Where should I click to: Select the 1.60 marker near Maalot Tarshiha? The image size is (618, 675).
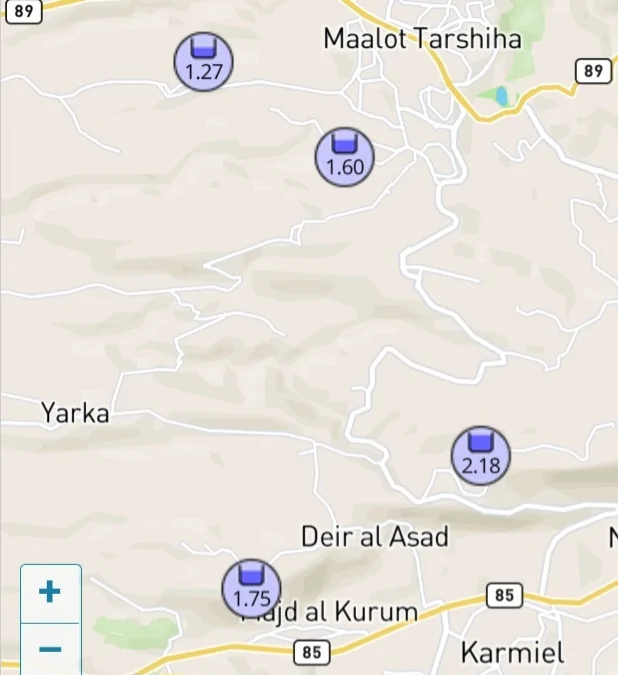tap(345, 156)
